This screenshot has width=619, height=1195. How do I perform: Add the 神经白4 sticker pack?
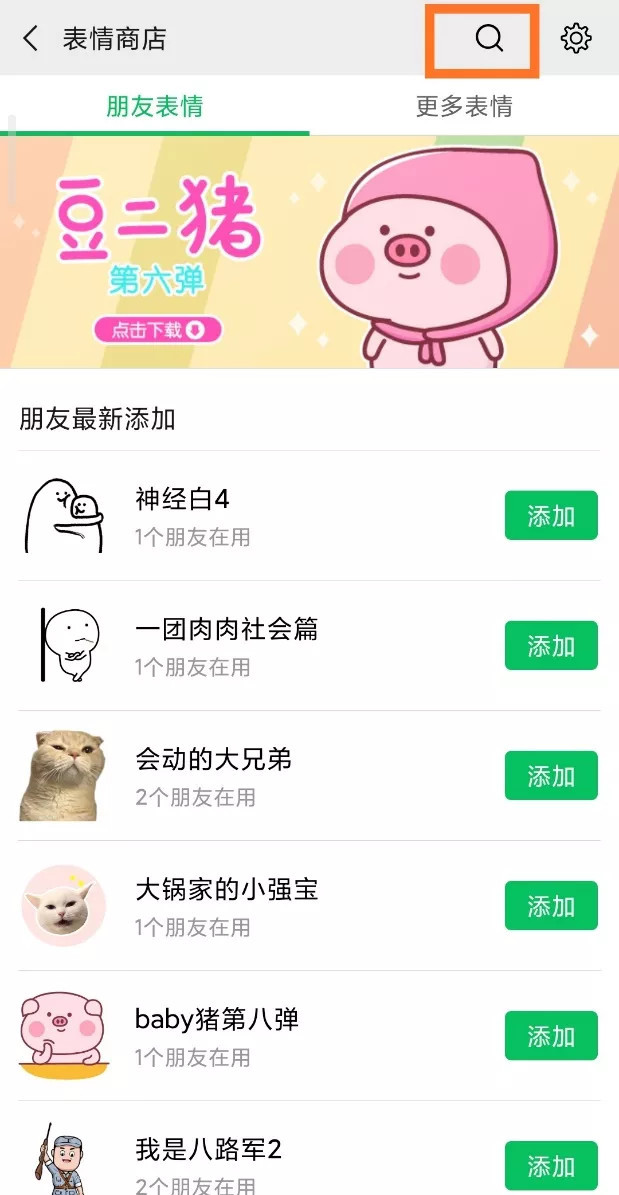click(x=551, y=516)
